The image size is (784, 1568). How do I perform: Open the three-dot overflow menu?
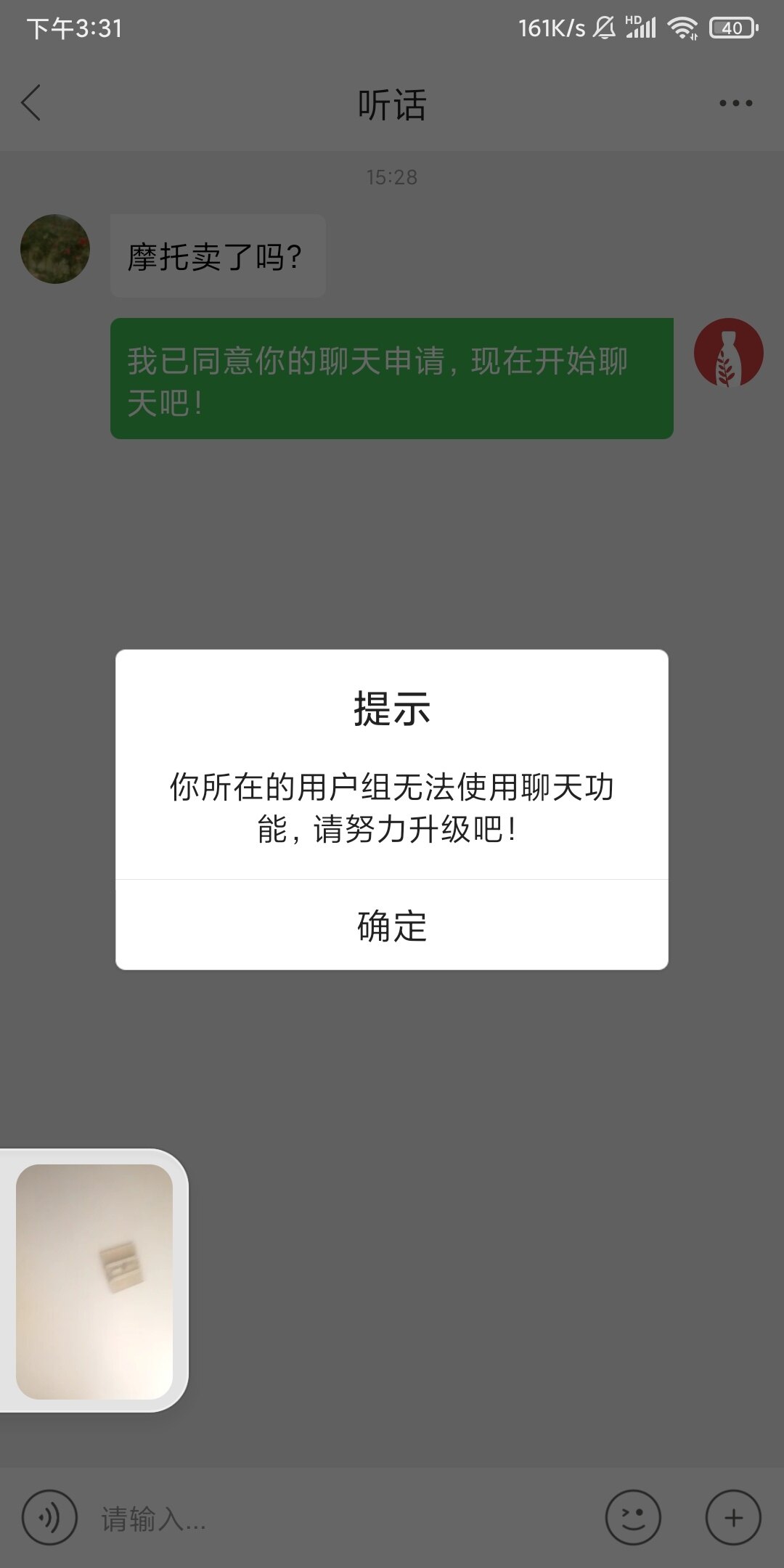735,103
